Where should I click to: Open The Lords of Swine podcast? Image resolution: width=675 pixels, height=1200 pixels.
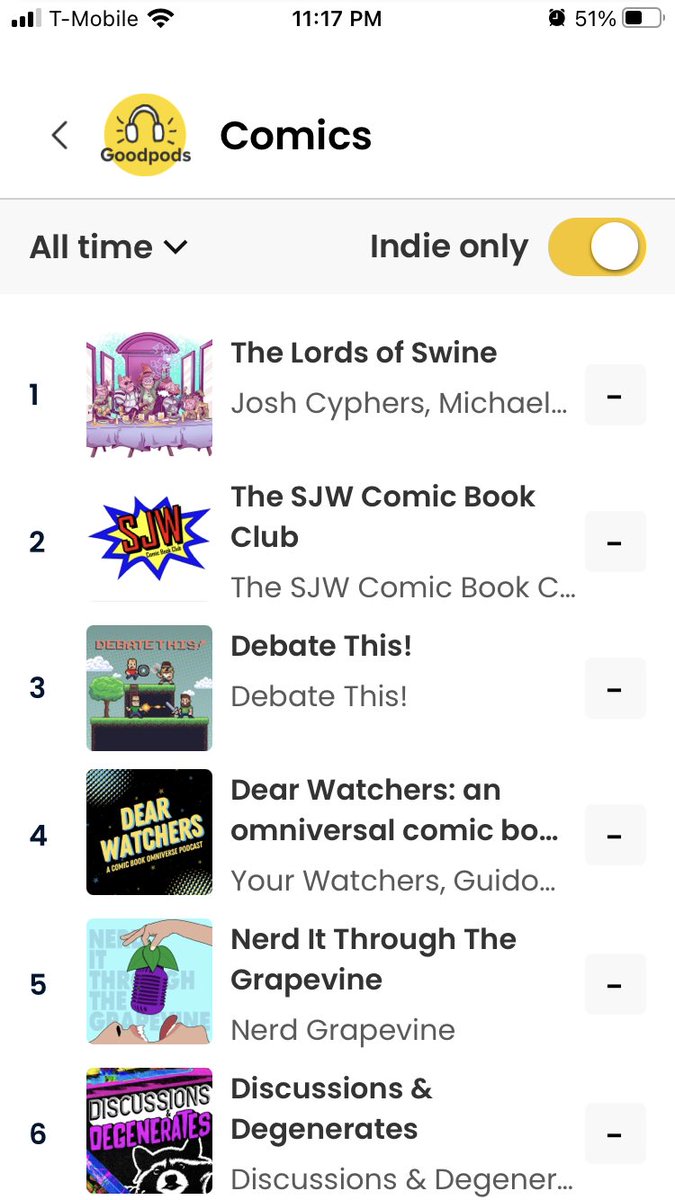pos(364,353)
